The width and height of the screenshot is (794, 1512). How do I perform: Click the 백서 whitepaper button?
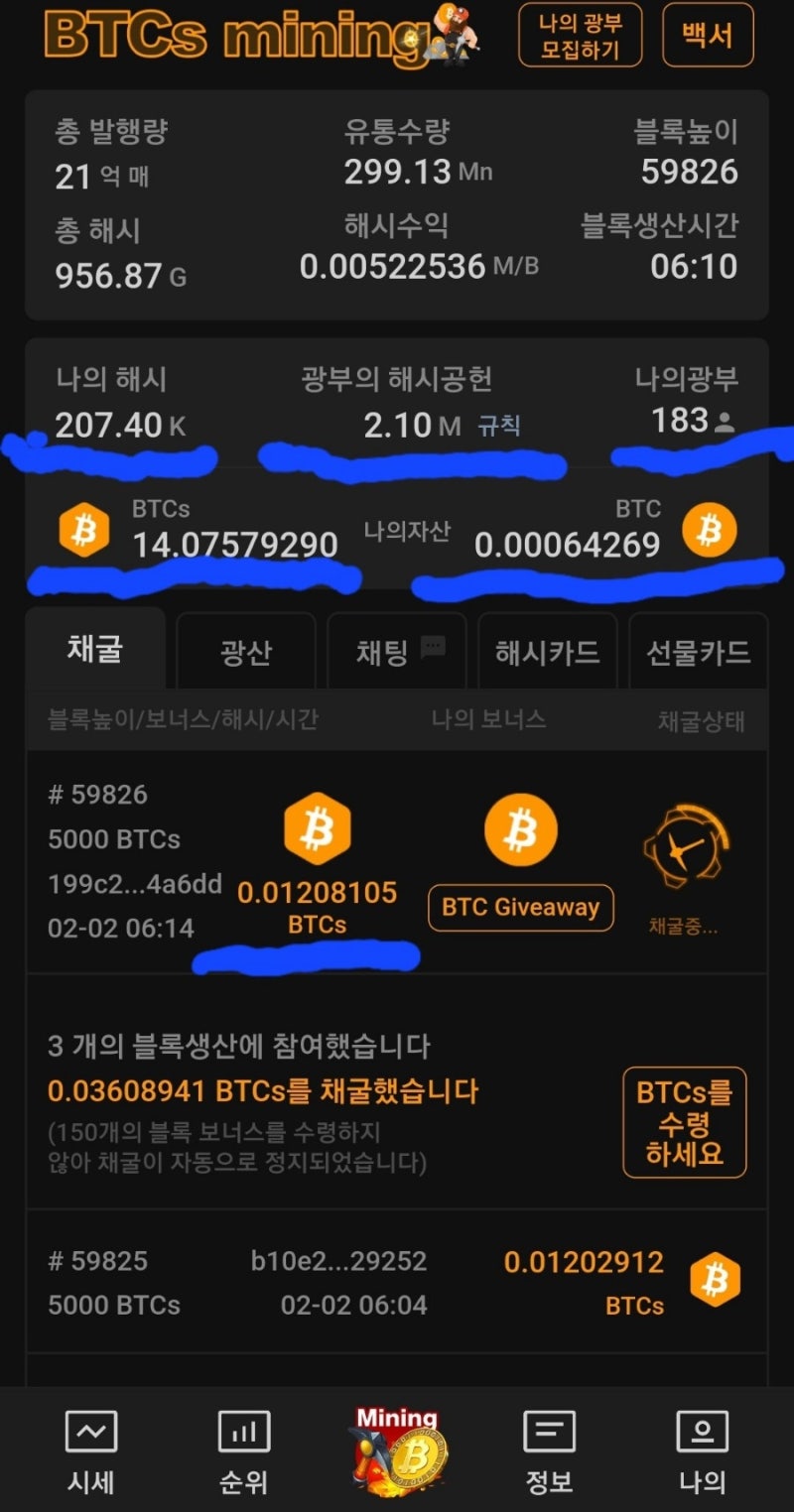(708, 33)
